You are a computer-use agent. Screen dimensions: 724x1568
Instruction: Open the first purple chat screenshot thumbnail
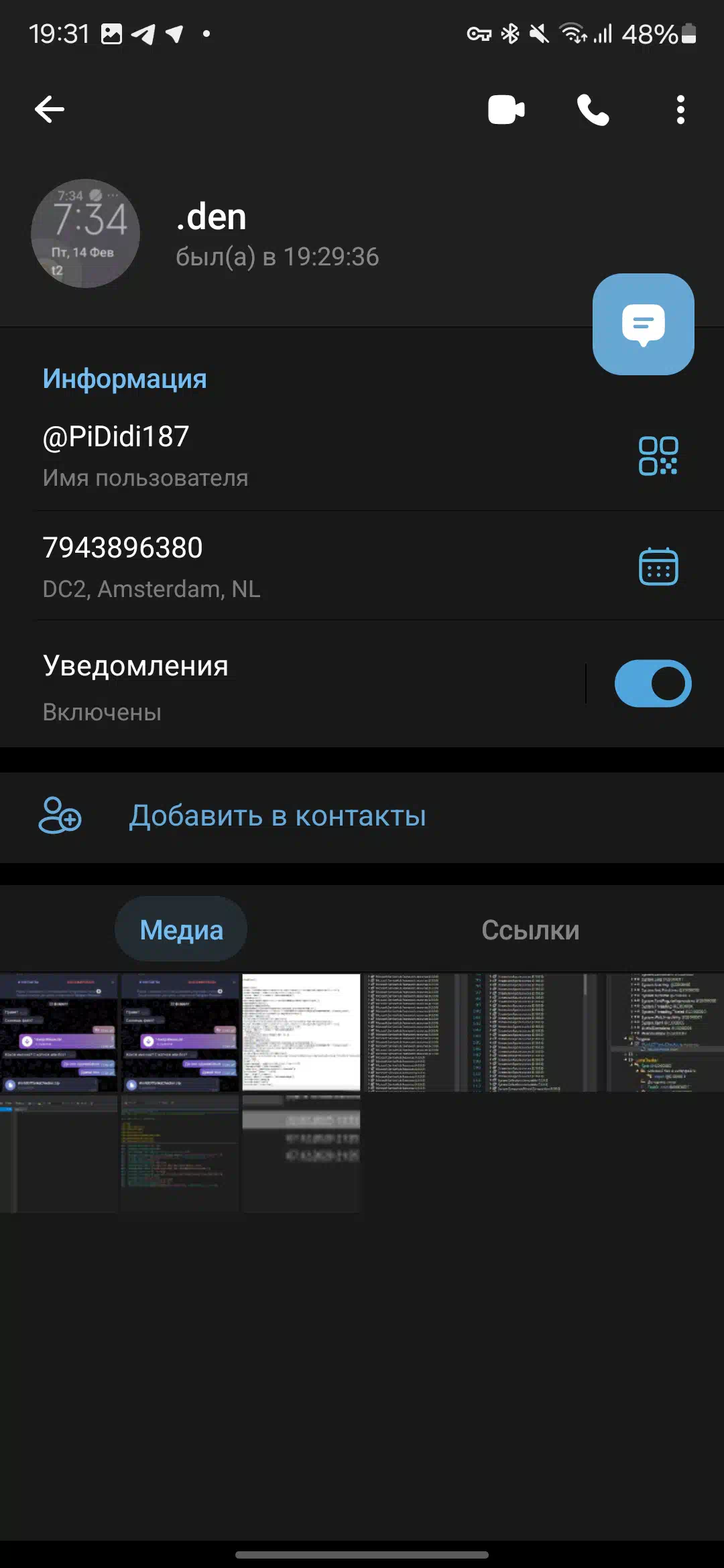(59, 1033)
